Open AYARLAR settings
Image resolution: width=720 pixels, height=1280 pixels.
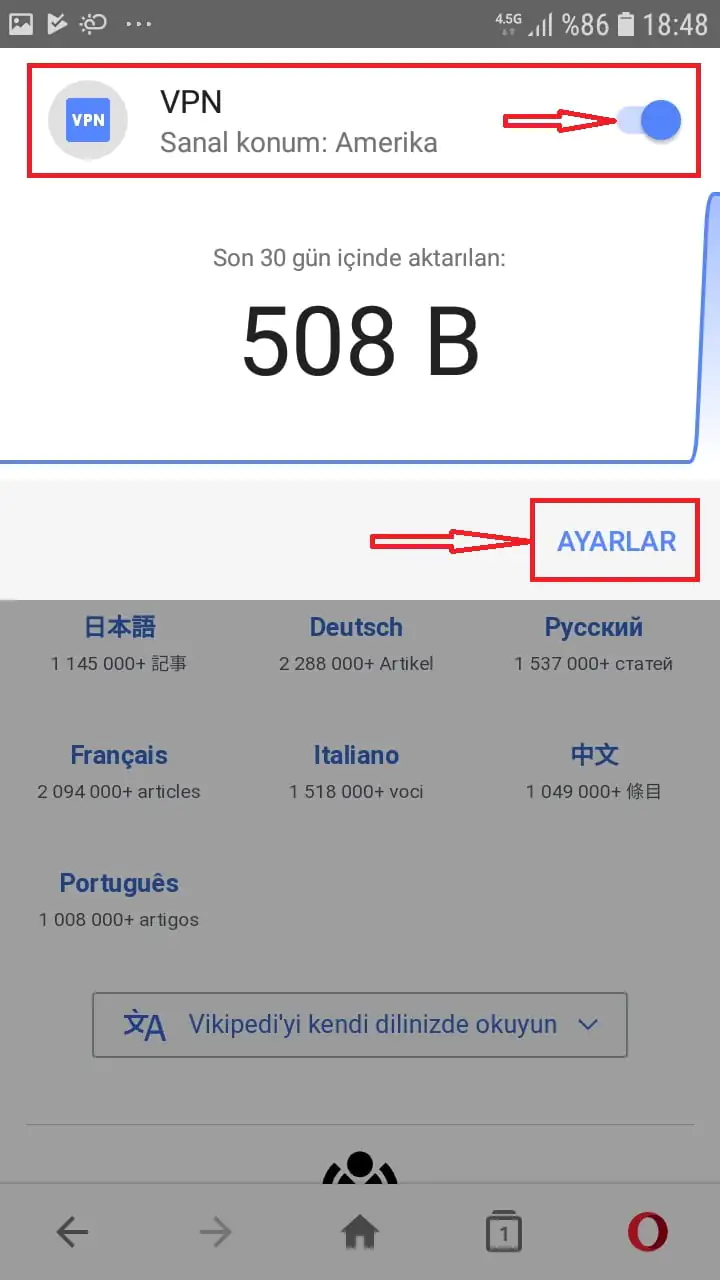[616, 541]
